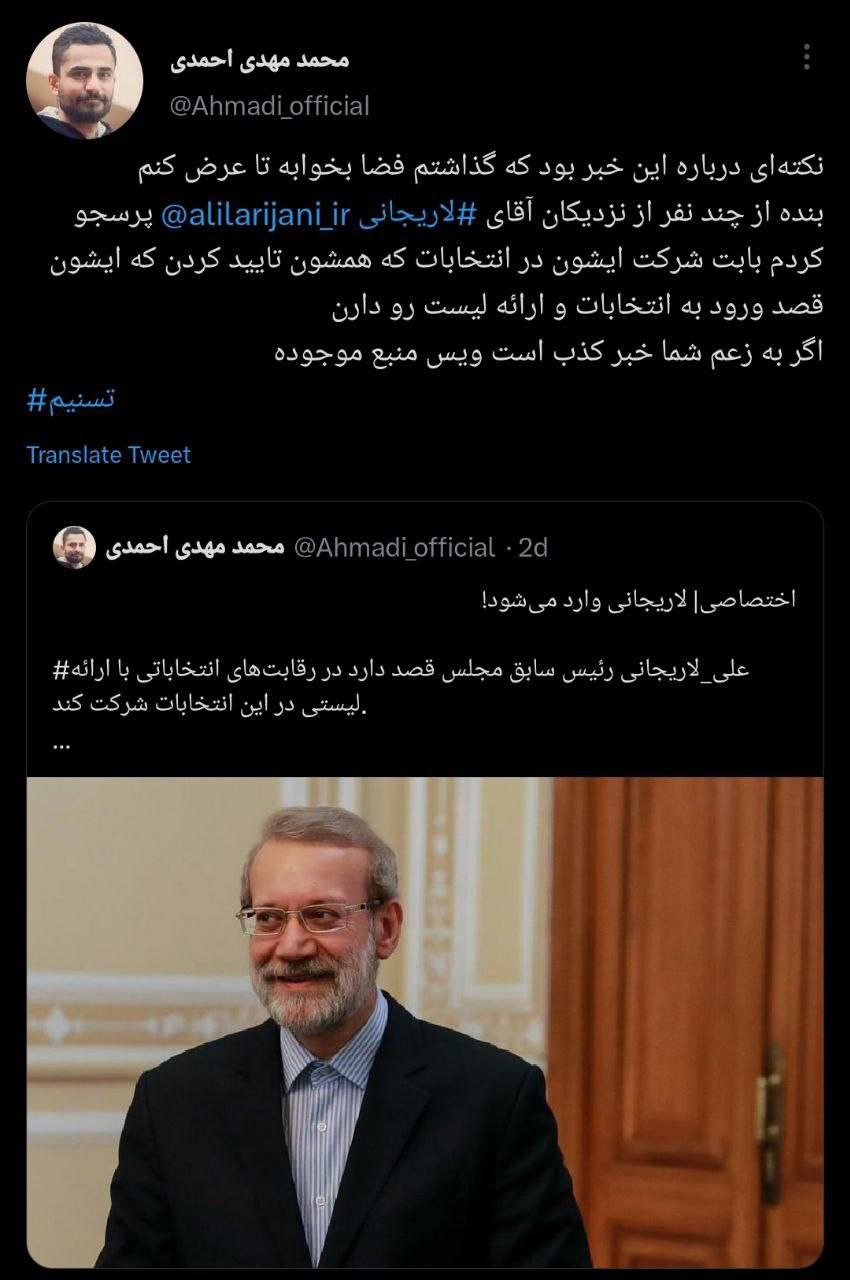Open the tweet's three-dot overflow menu
This screenshot has height=1280, width=850.
click(x=806, y=58)
